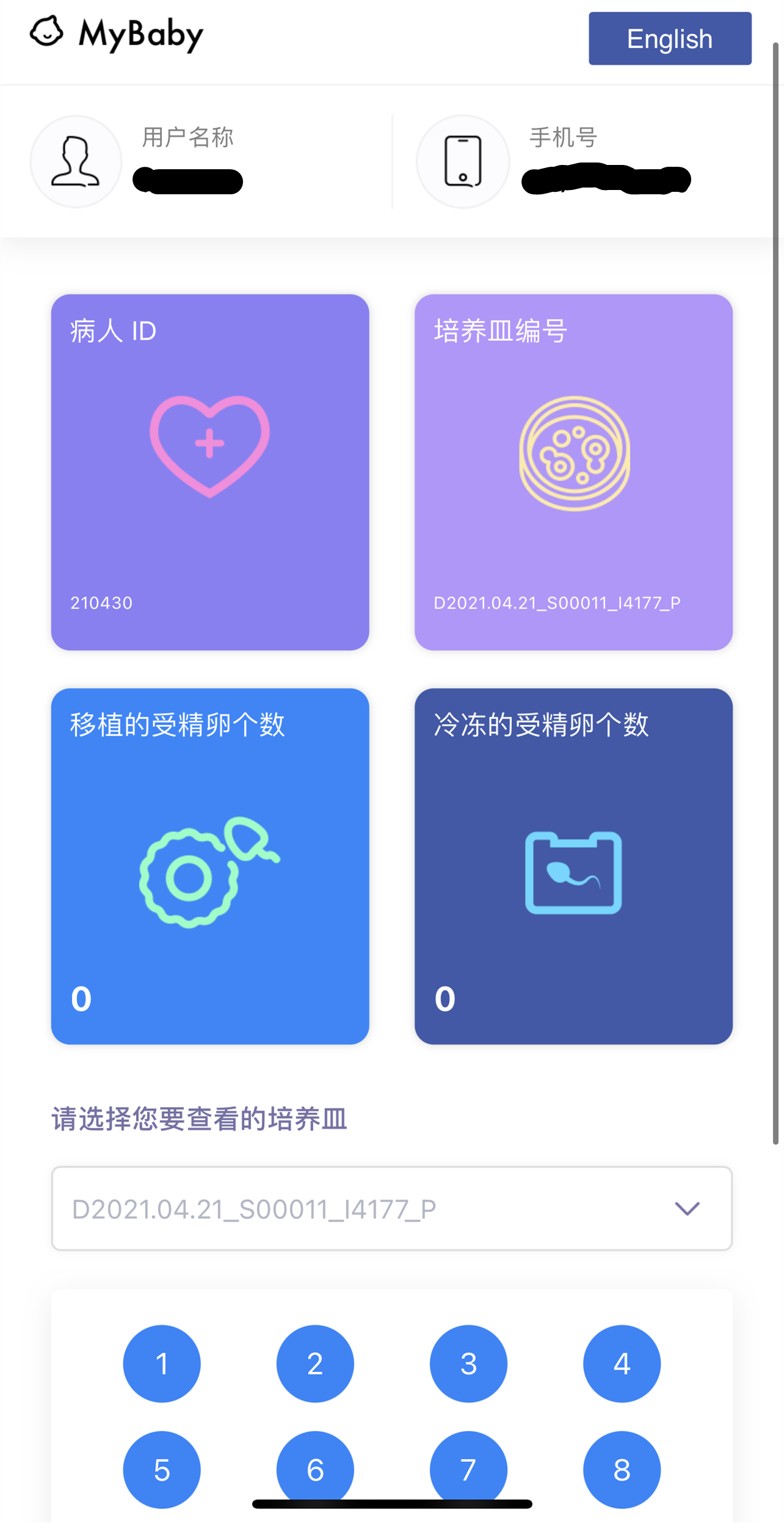Click the English language button
This screenshot has width=784, height=1523.
[x=669, y=38]
